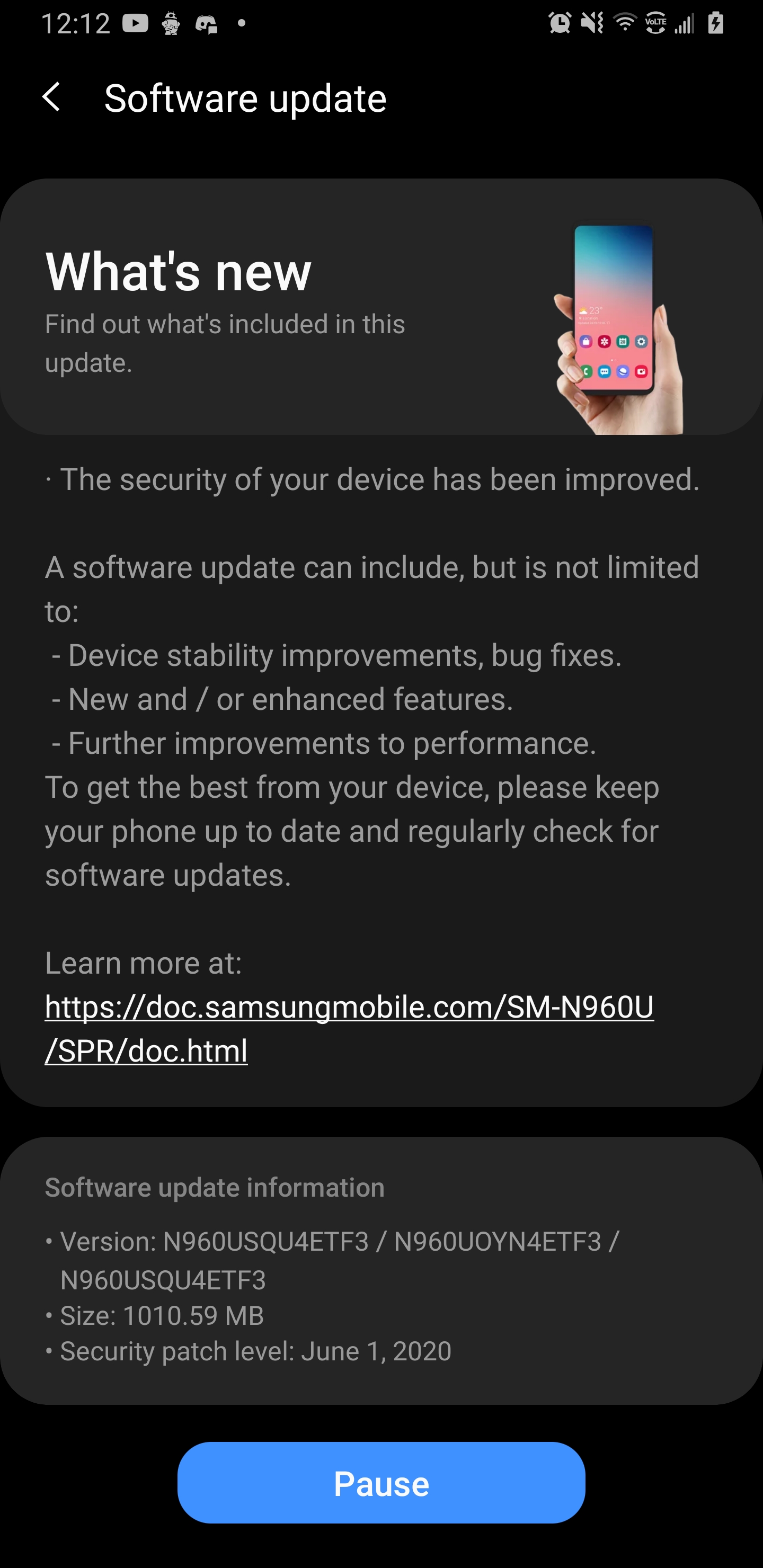Pause the software update download
Image resolution: width=763 pixels, height=1568 pixels.
381,1483
